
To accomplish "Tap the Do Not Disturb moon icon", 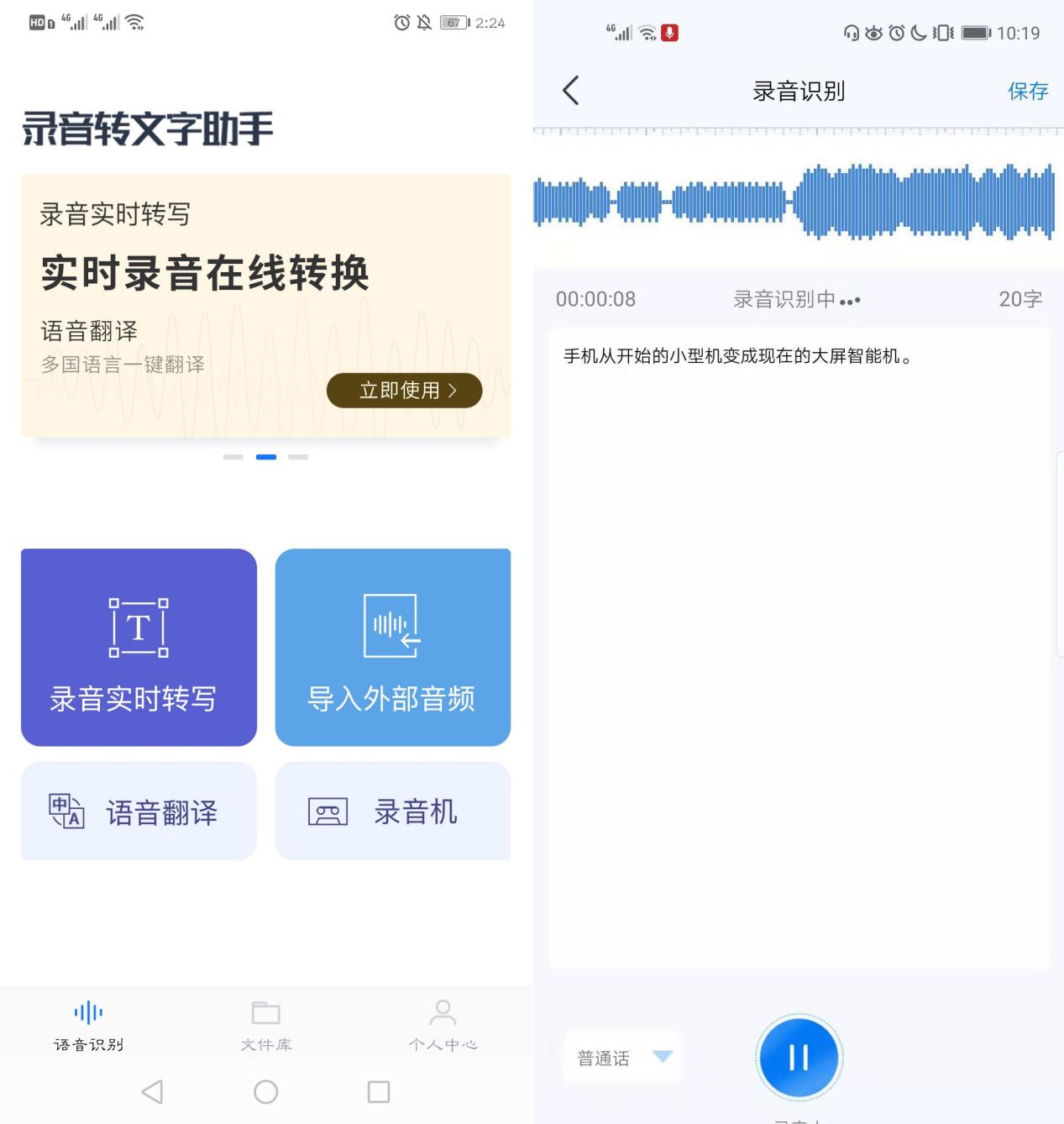I will pyautogui.click(x=915, y=33).
